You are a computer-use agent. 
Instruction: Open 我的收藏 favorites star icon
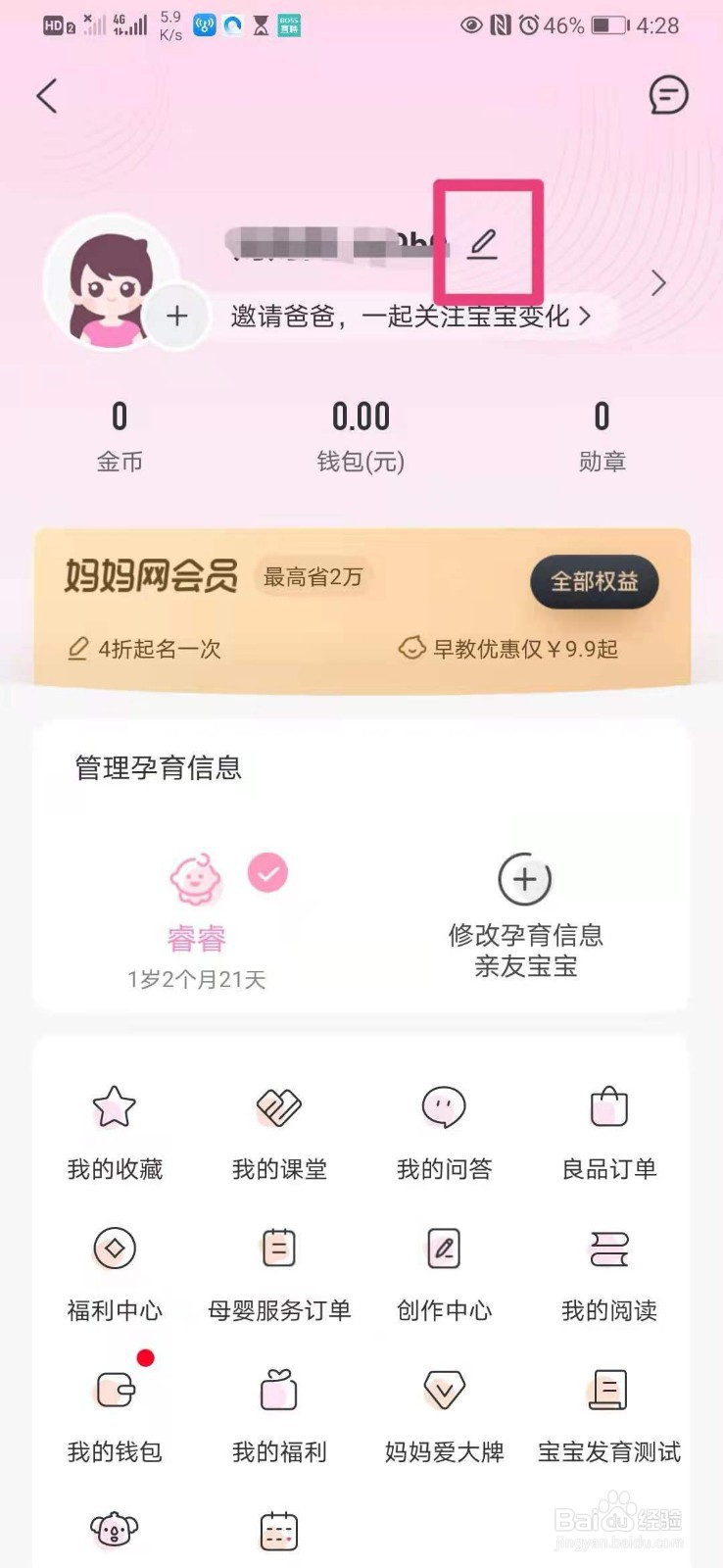(x=115, y=1108)
